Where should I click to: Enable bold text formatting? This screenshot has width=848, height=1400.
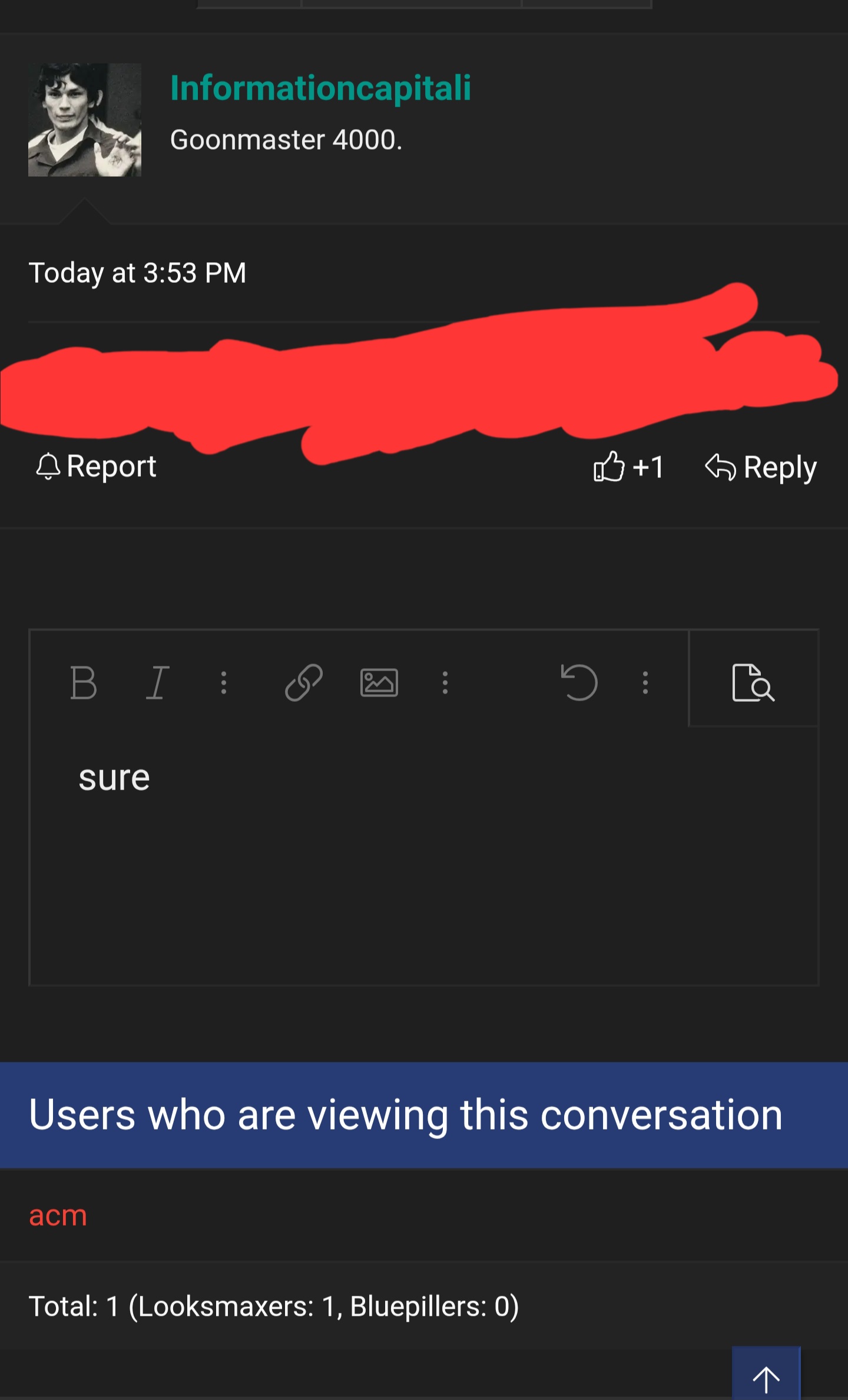click(x=83, y=683)
